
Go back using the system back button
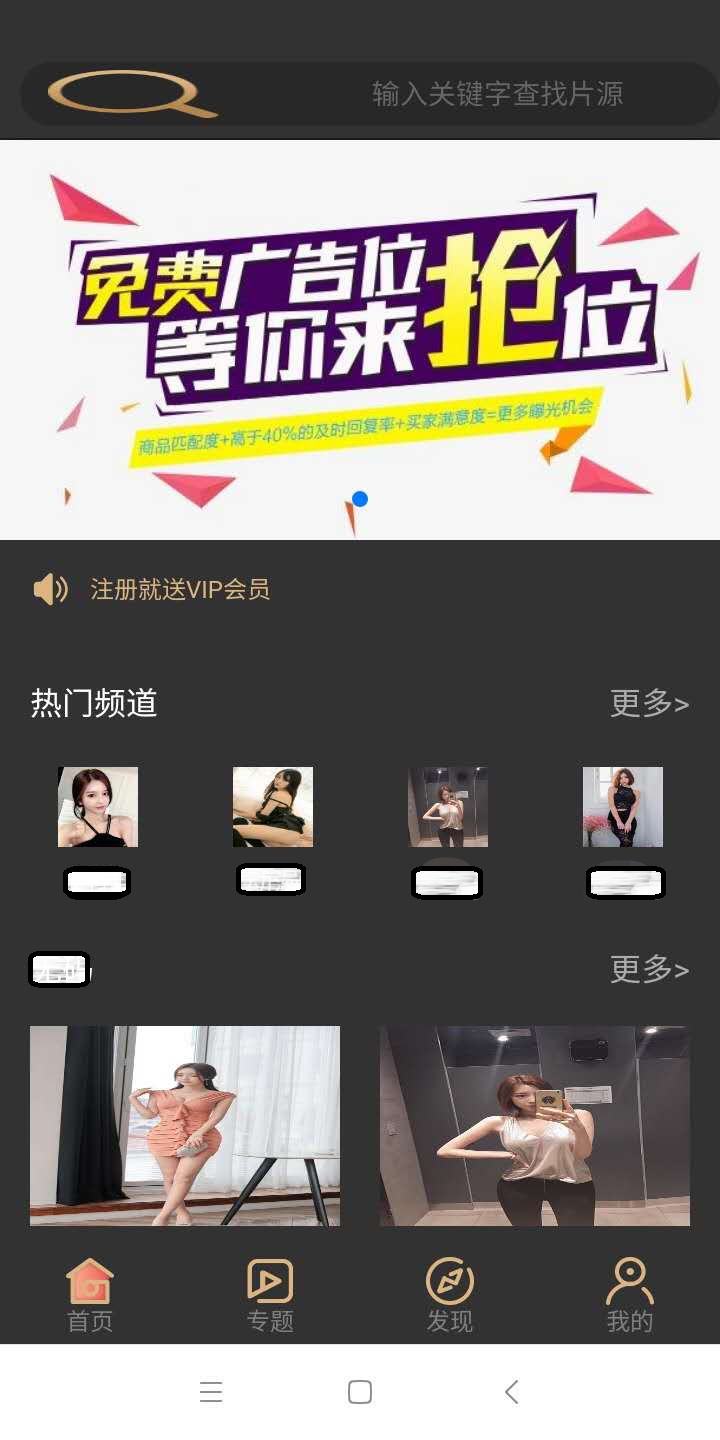pyautogui.click(x=511, y=1392)
